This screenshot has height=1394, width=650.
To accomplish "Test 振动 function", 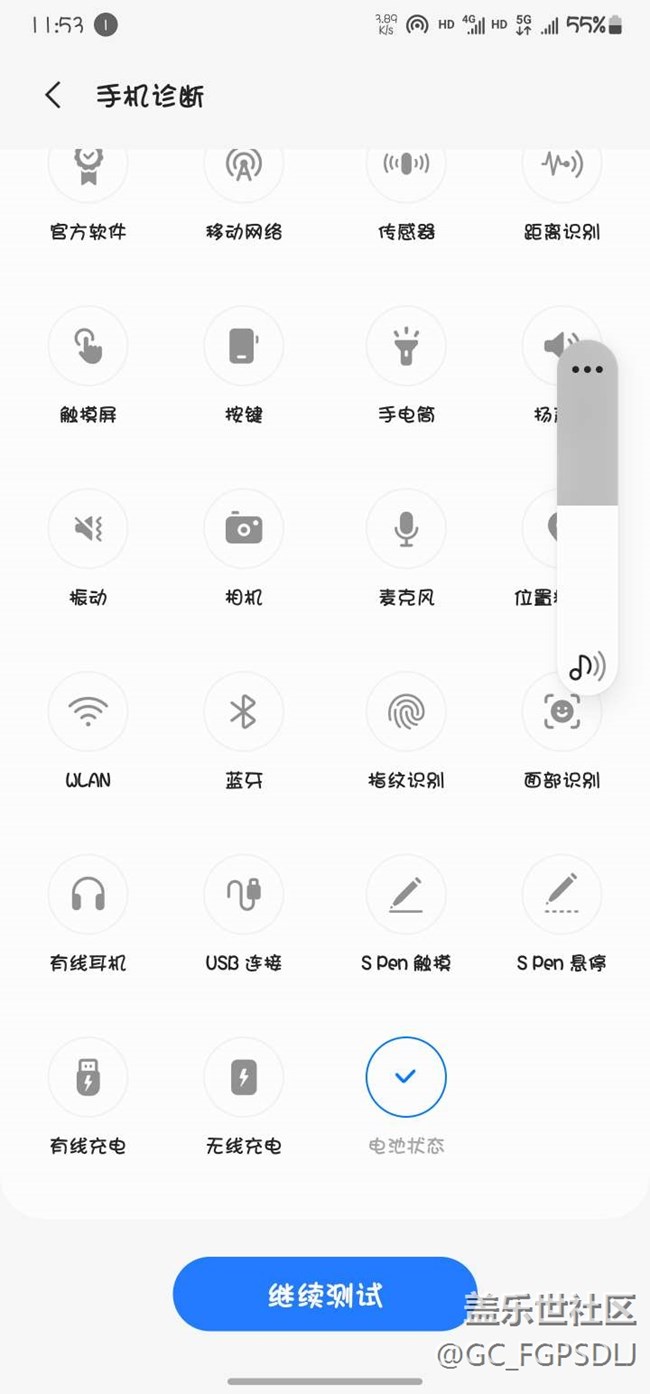I will 88,529.
